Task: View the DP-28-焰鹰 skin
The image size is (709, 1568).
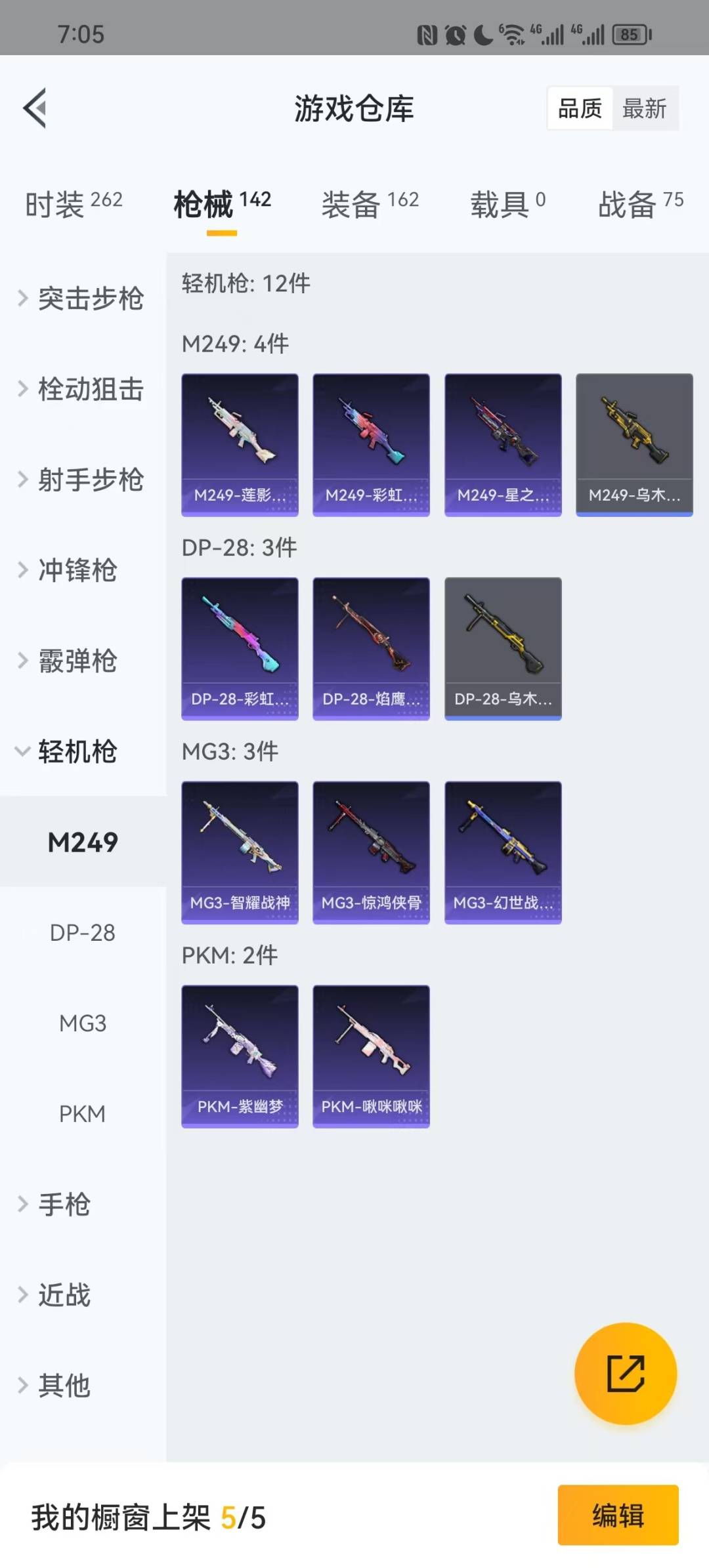Action: coord(371,649)
